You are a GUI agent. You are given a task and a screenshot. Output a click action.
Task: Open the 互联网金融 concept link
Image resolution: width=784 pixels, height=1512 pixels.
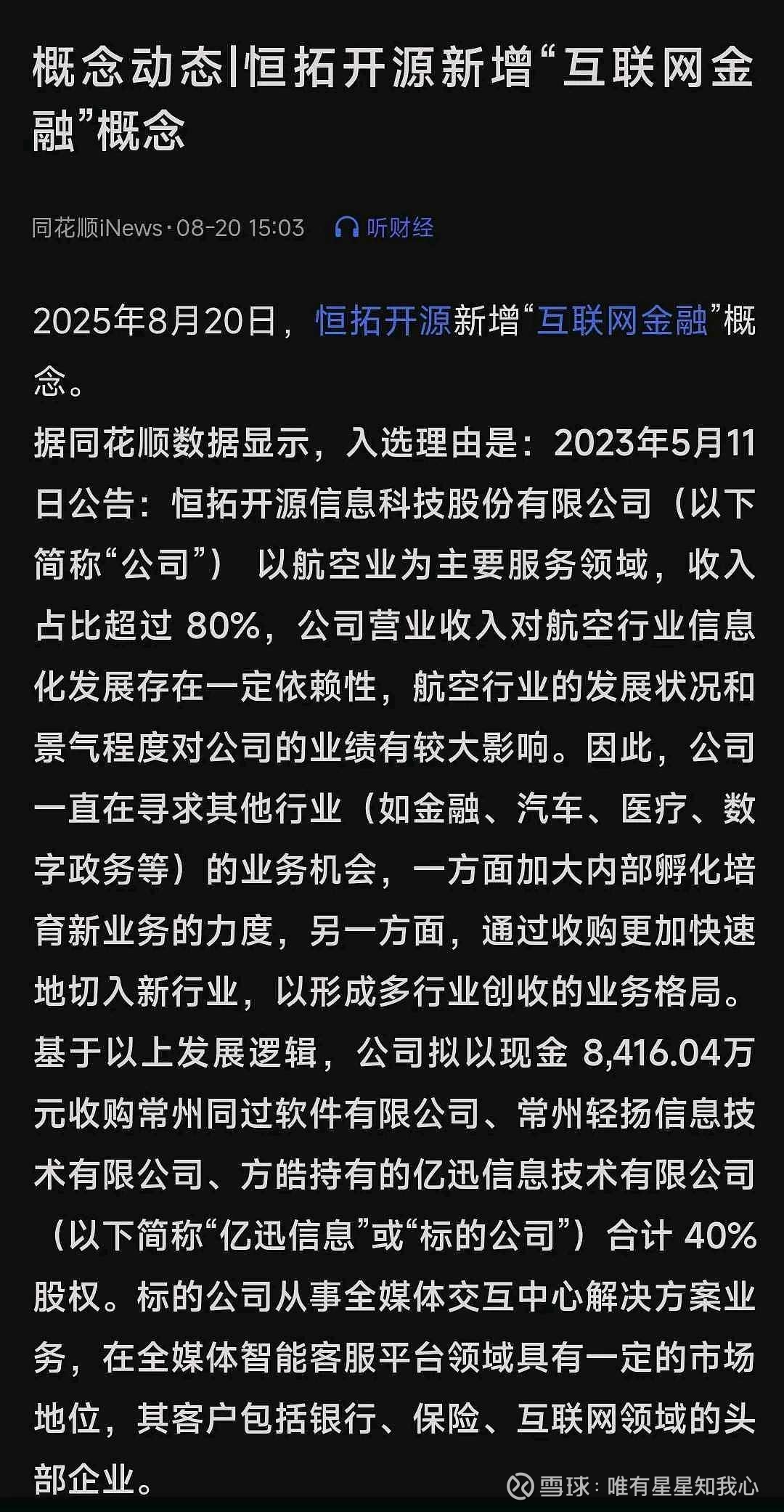(x=621, y=321)
